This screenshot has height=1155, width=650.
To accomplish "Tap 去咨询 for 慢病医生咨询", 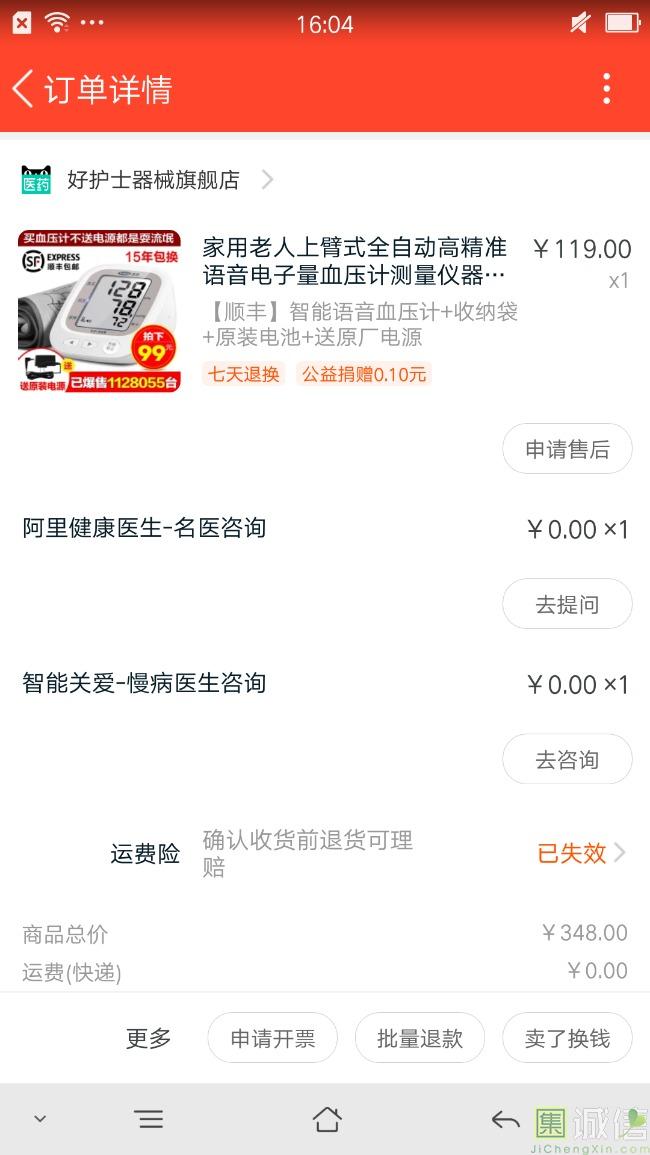I will coord(567,760).
